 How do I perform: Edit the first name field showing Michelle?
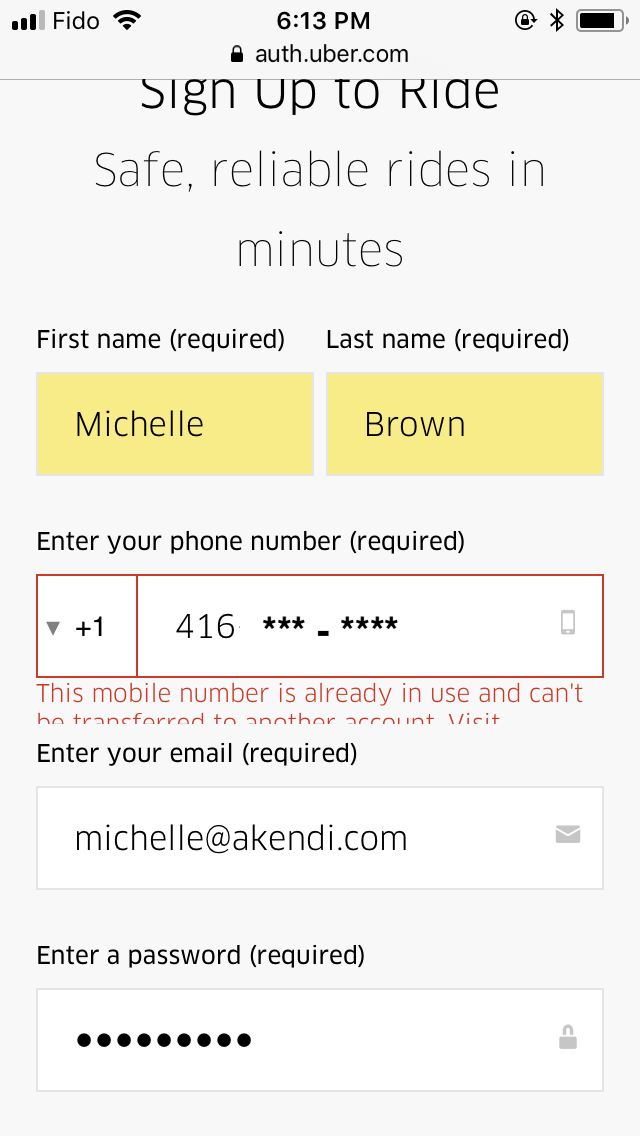coord(175,424)
